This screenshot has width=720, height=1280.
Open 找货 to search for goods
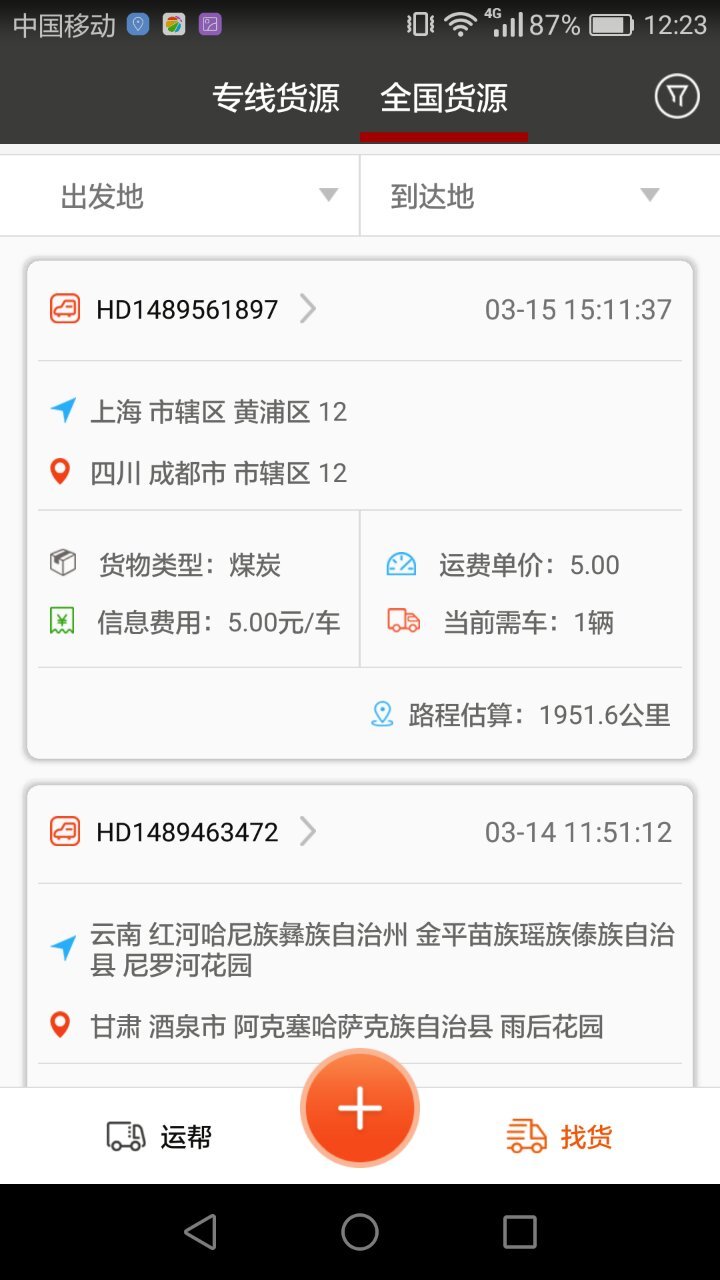coord(558,1135)
